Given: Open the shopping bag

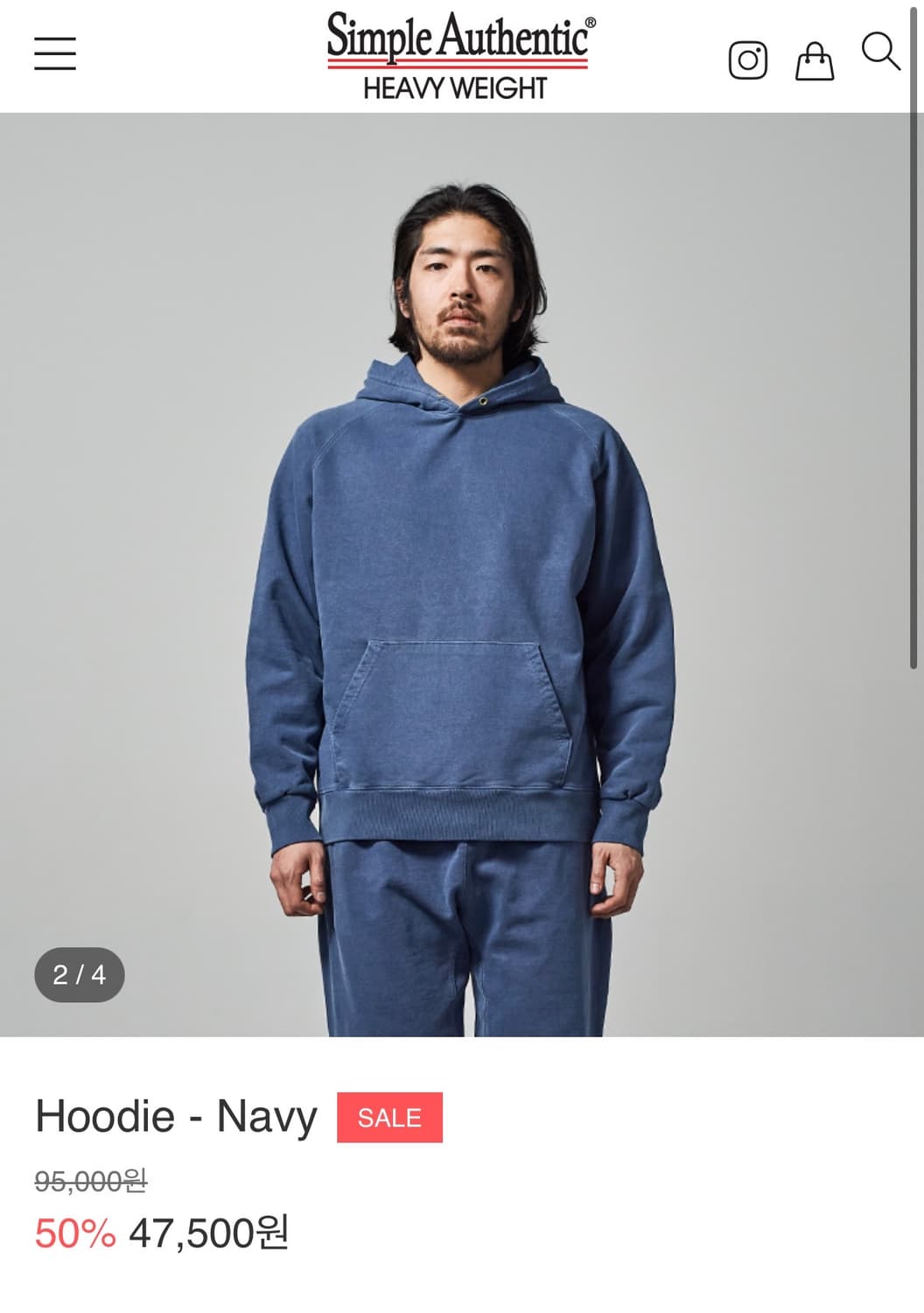Looking at the screenshot, I should 815,57.
